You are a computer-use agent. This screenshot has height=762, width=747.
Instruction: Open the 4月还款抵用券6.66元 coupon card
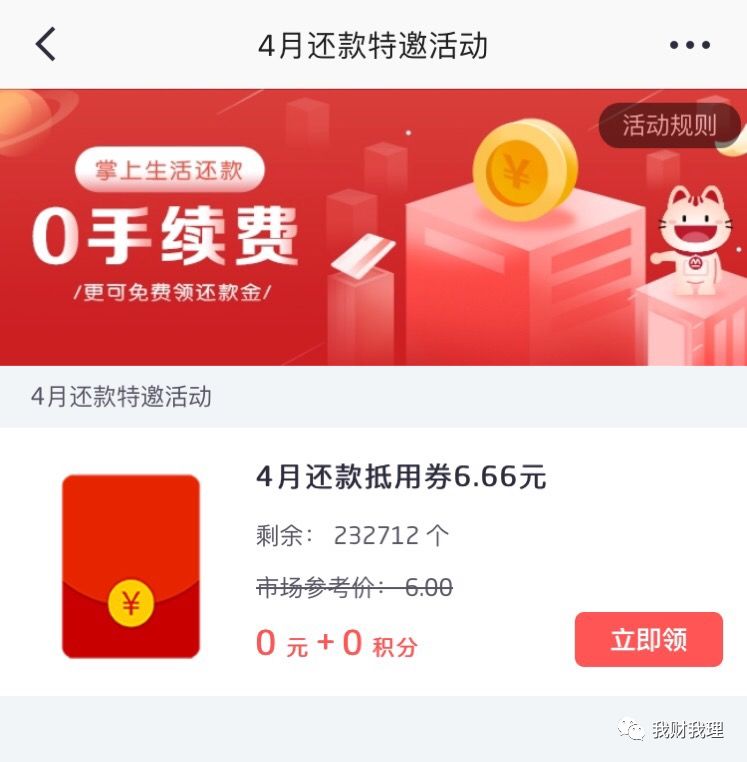click(400, 478)
